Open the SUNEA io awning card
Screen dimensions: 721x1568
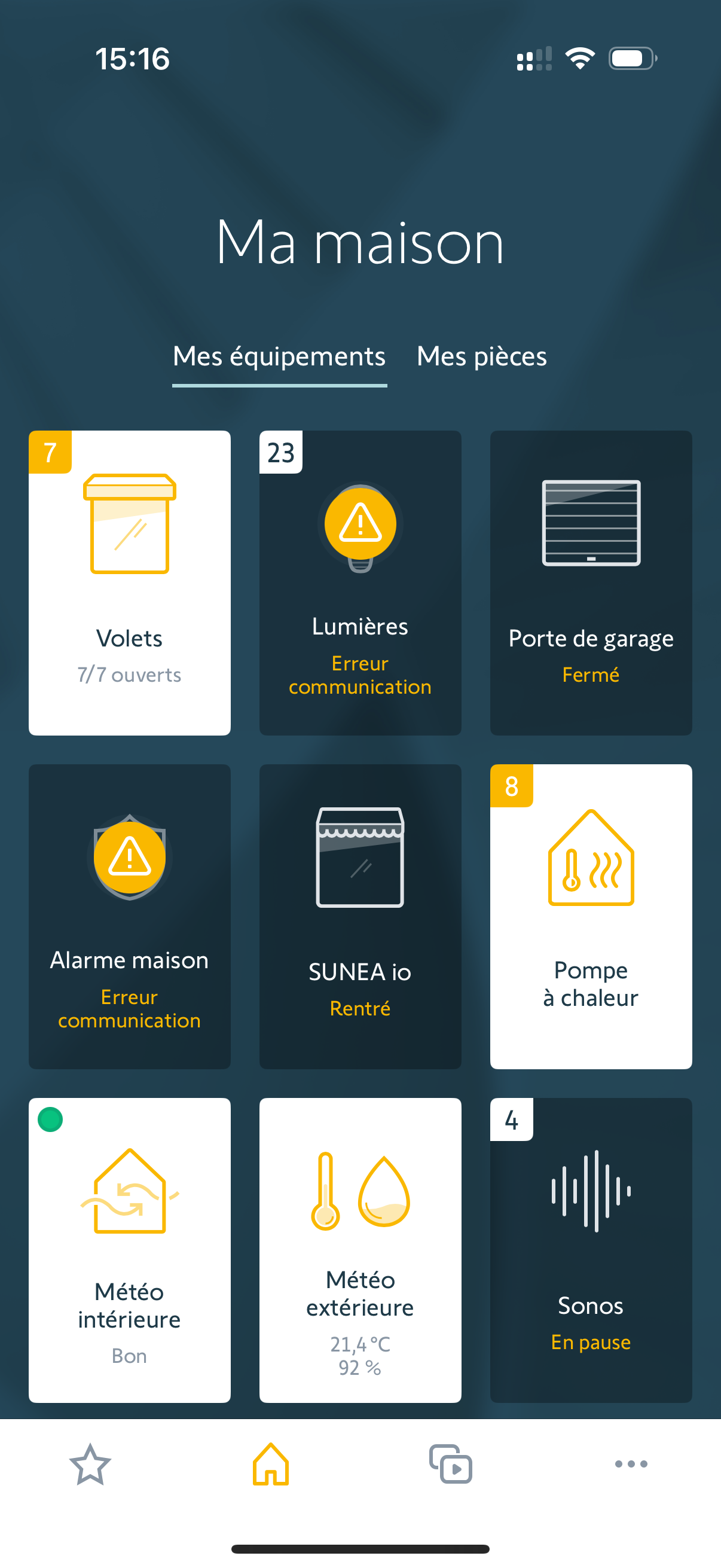point(360,916)
